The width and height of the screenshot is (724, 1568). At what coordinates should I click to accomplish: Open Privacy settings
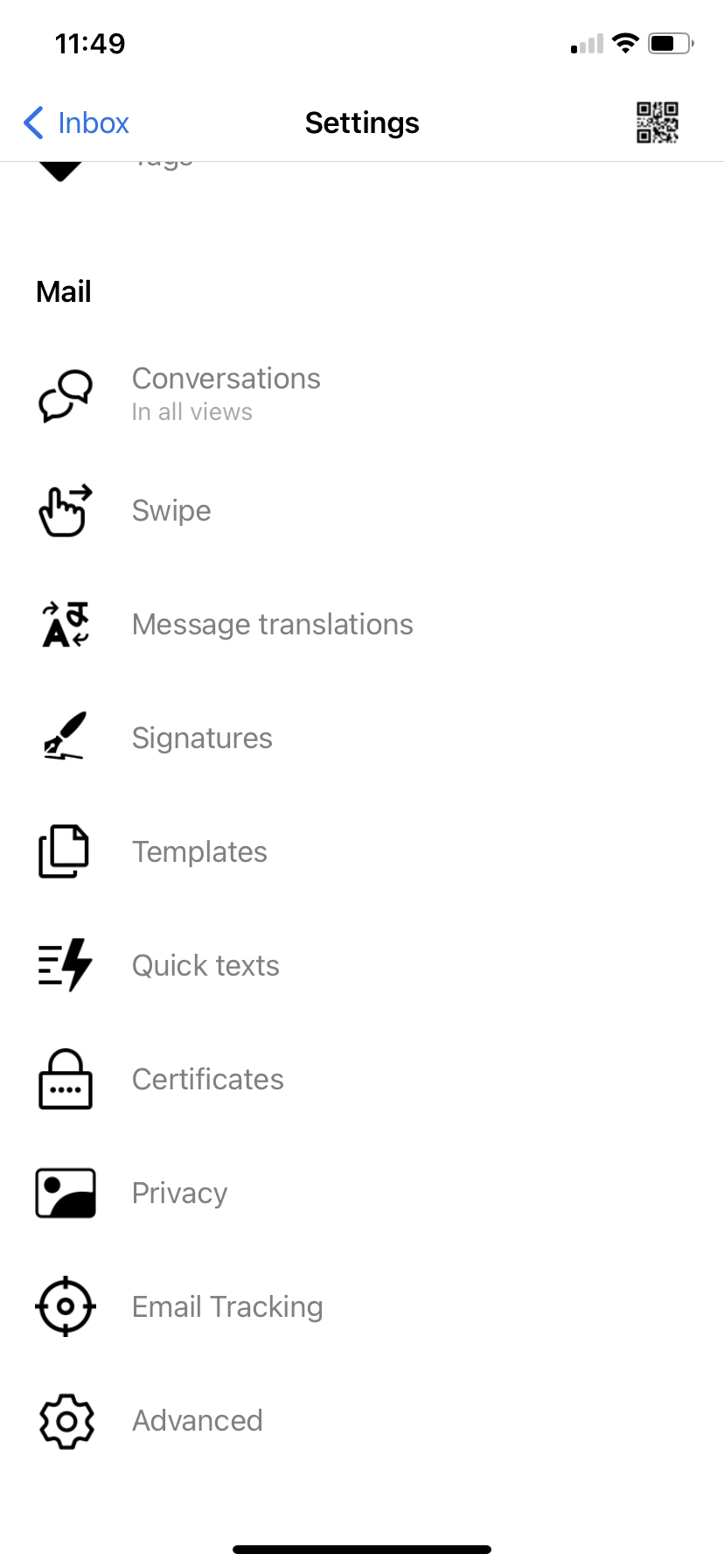point(362,1193)
